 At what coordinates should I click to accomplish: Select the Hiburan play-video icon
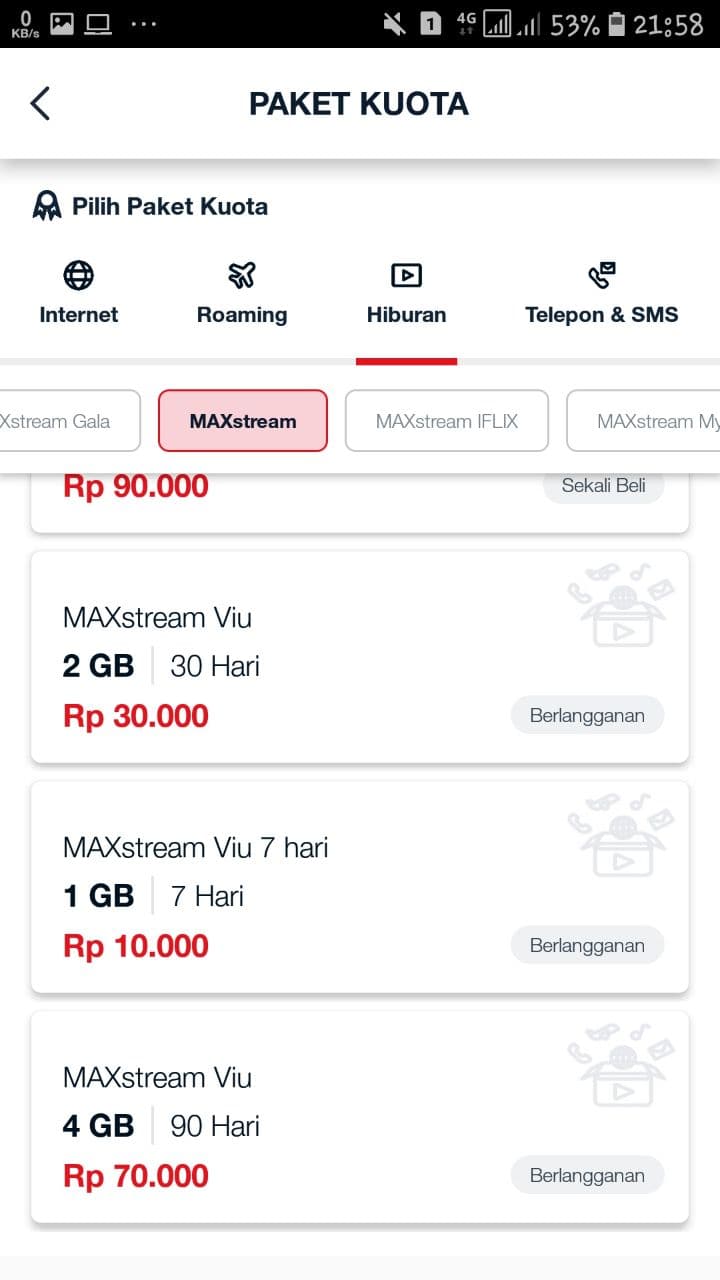click(x=406, y=275)
